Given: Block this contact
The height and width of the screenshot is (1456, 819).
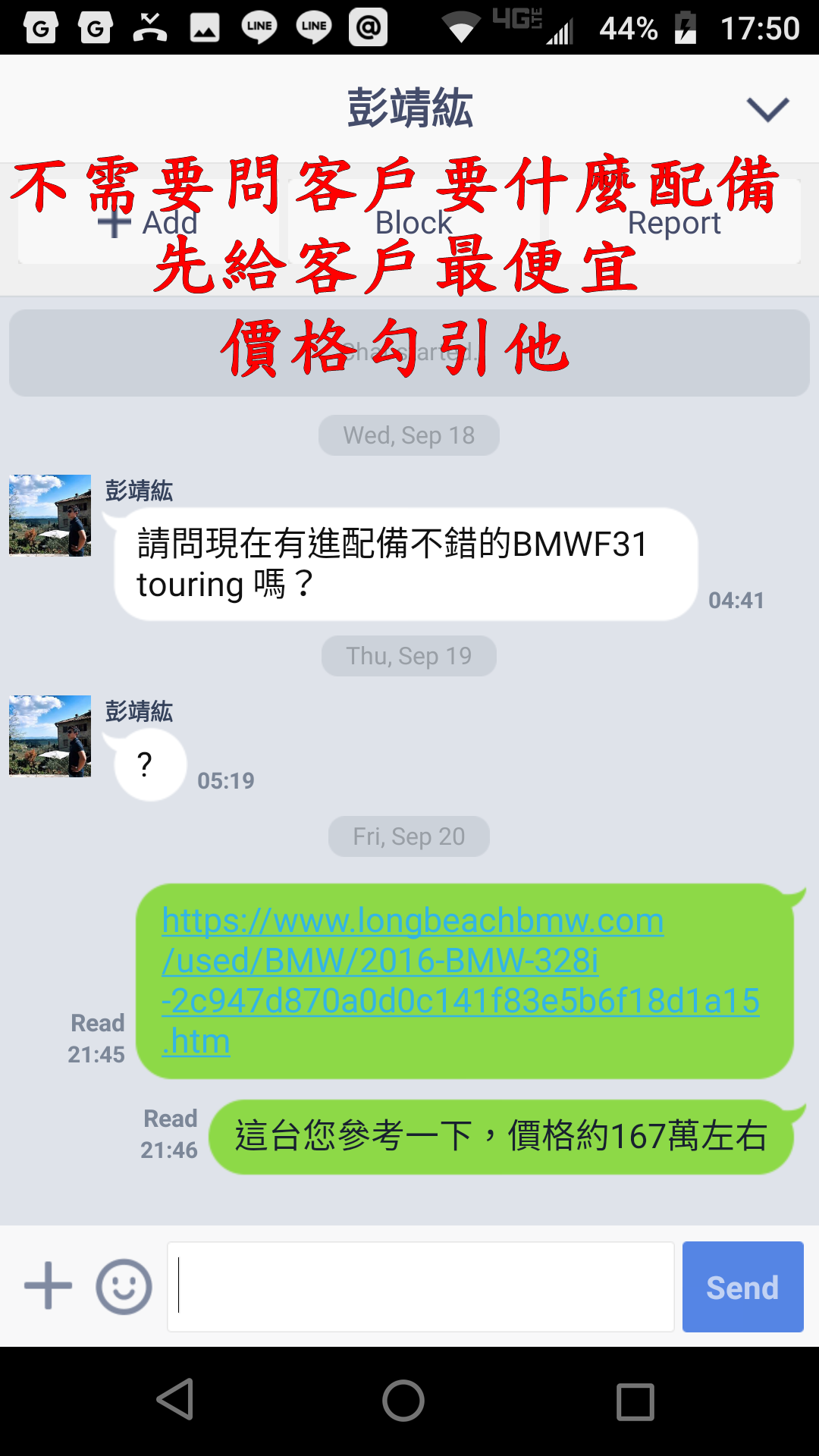Looking at the screenshot, I should (414, 222).
